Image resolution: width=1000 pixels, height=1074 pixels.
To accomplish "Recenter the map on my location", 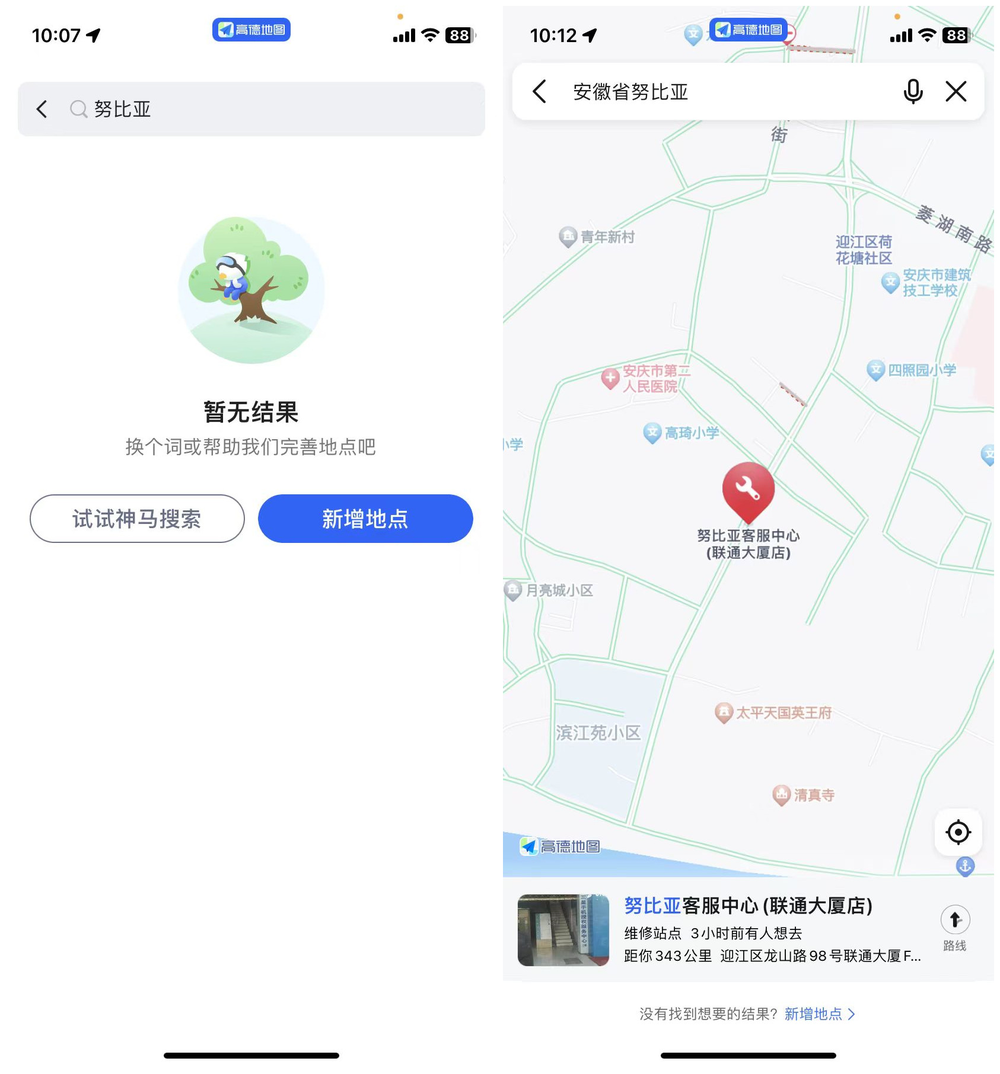I will tap(958, 833).
